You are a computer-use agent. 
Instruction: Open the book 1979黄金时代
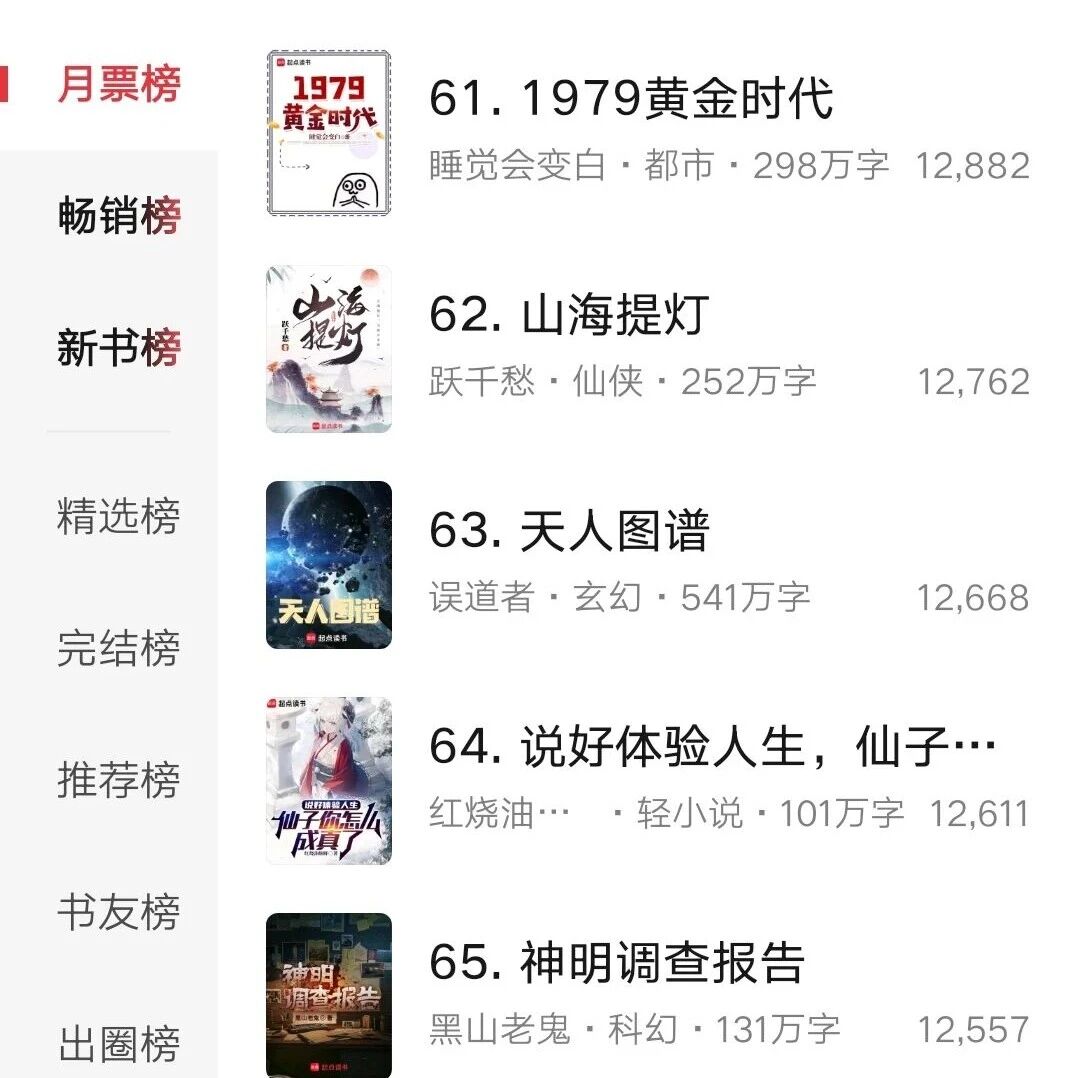[x=630, y=100]
